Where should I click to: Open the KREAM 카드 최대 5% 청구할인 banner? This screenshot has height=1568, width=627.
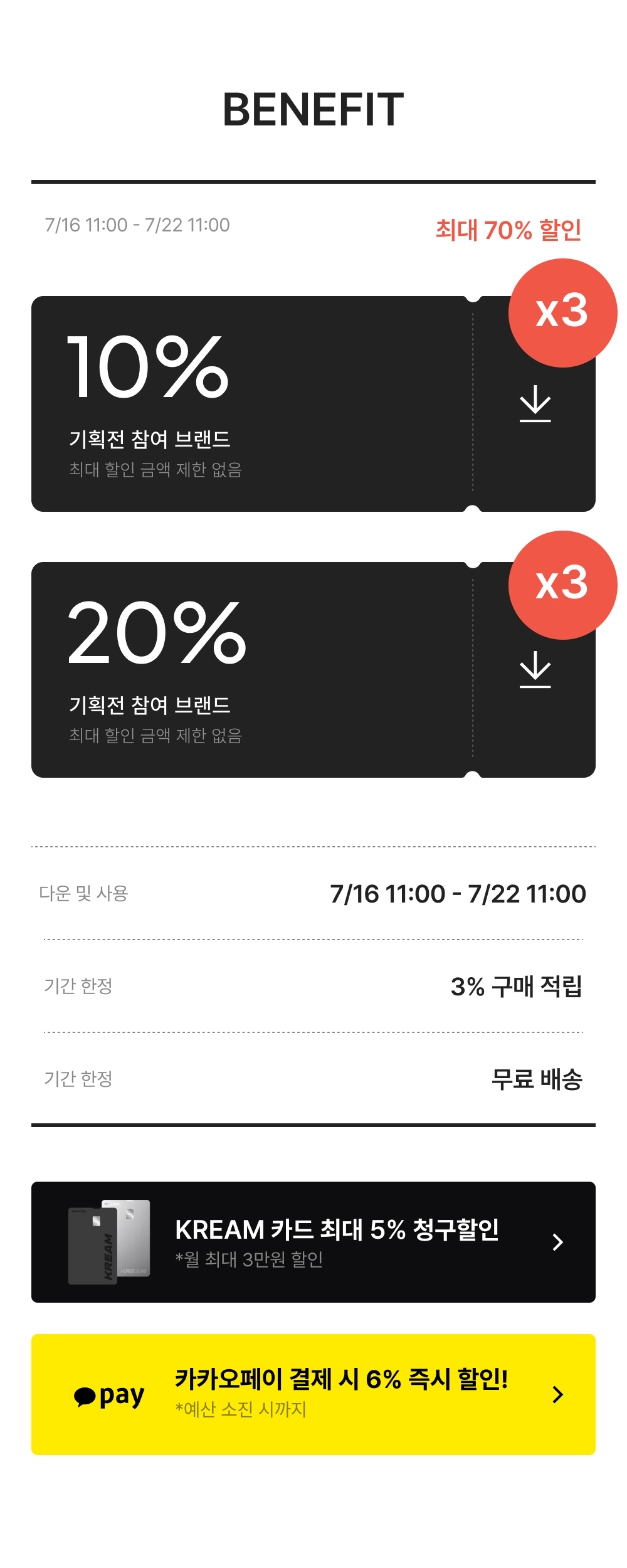coord(313,1242)
